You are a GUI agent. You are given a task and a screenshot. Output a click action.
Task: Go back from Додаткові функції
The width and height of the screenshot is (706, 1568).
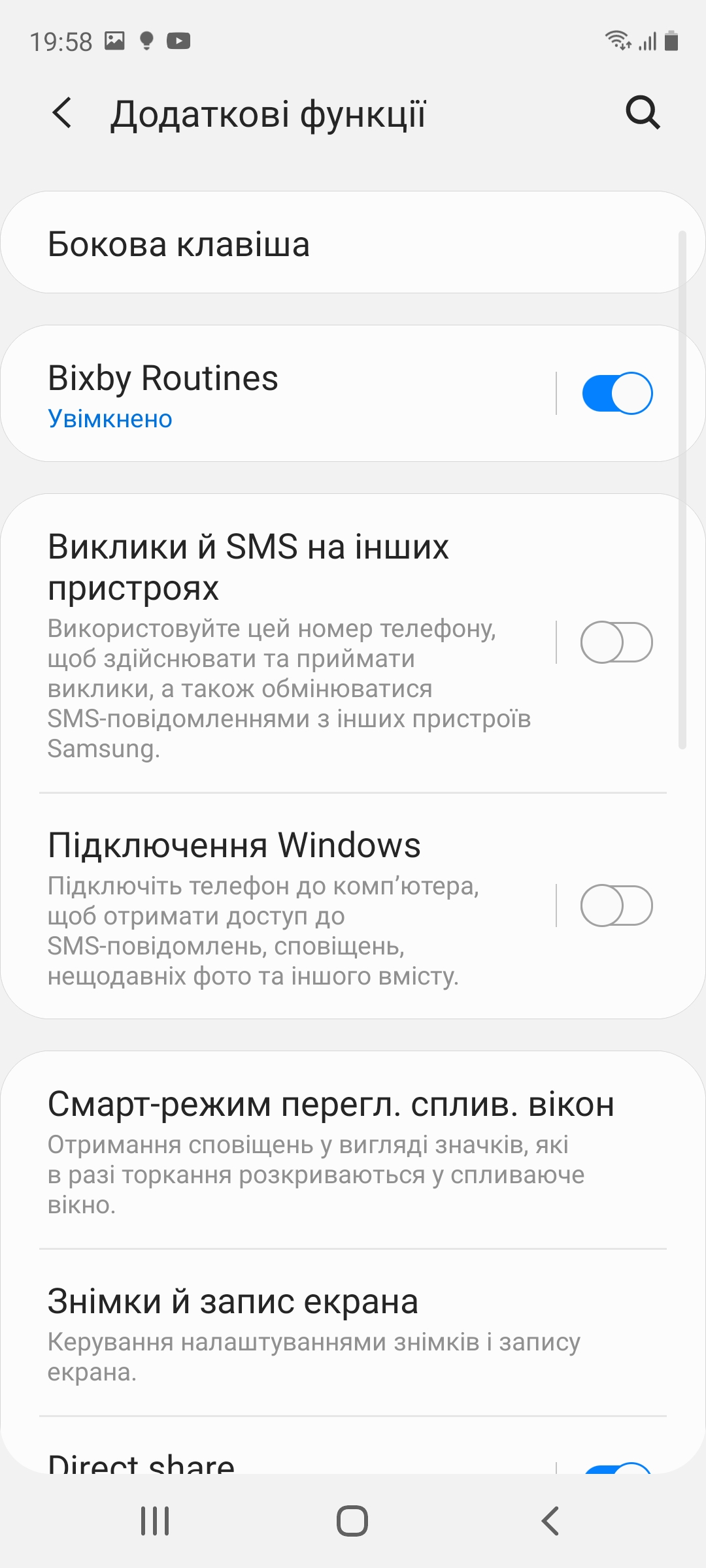coord(62,113)
